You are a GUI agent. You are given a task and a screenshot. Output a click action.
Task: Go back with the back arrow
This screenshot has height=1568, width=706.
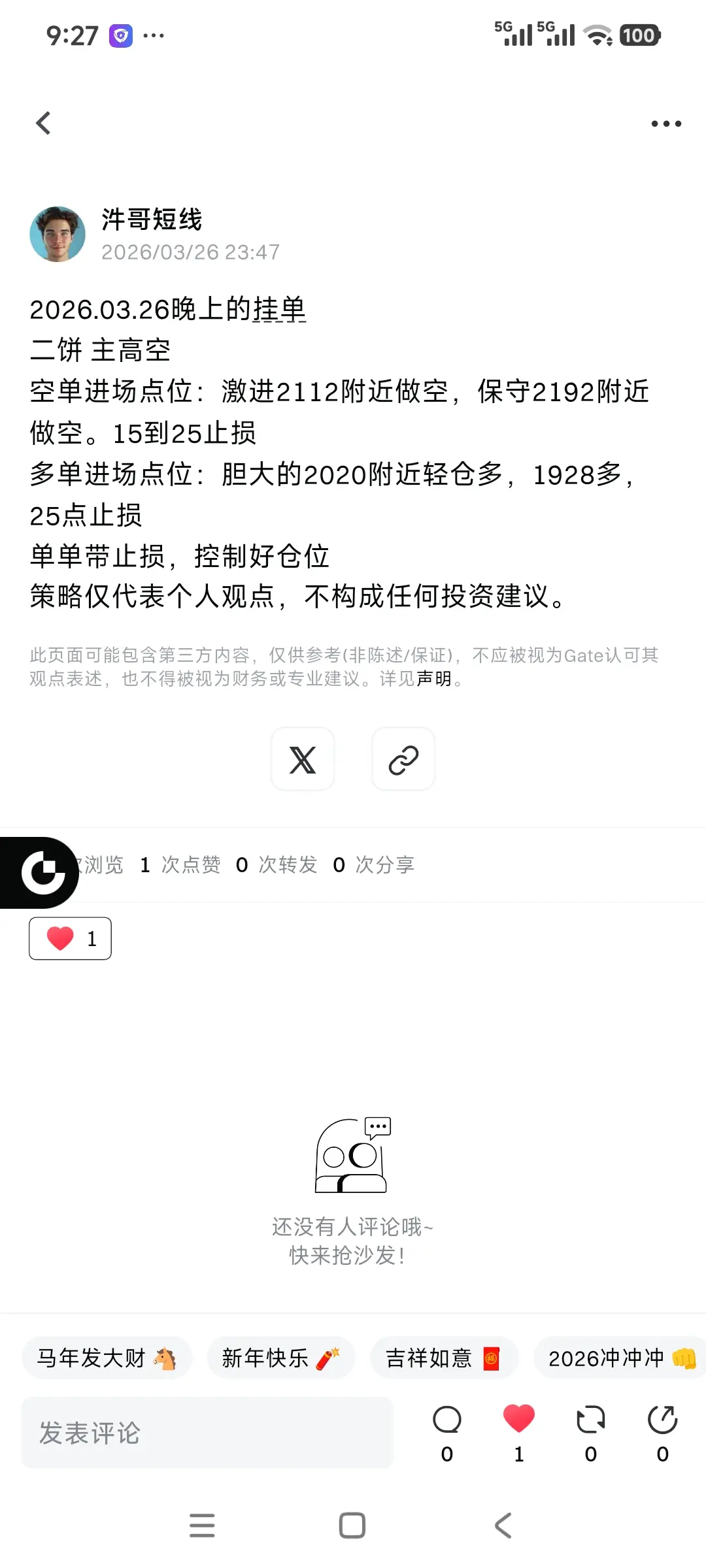(x=43, y=122)
